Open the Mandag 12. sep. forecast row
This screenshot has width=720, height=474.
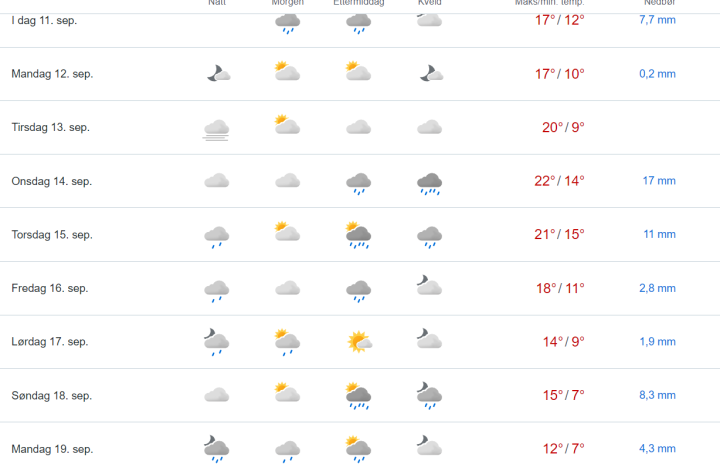click(52, 74)
